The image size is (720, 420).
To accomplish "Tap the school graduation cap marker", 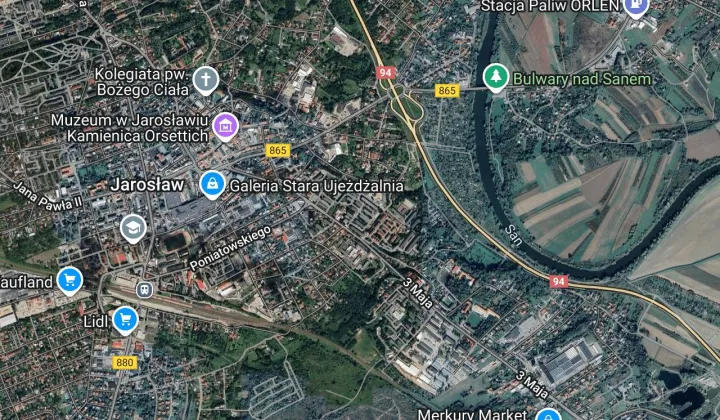I will (x=131, y=229).
